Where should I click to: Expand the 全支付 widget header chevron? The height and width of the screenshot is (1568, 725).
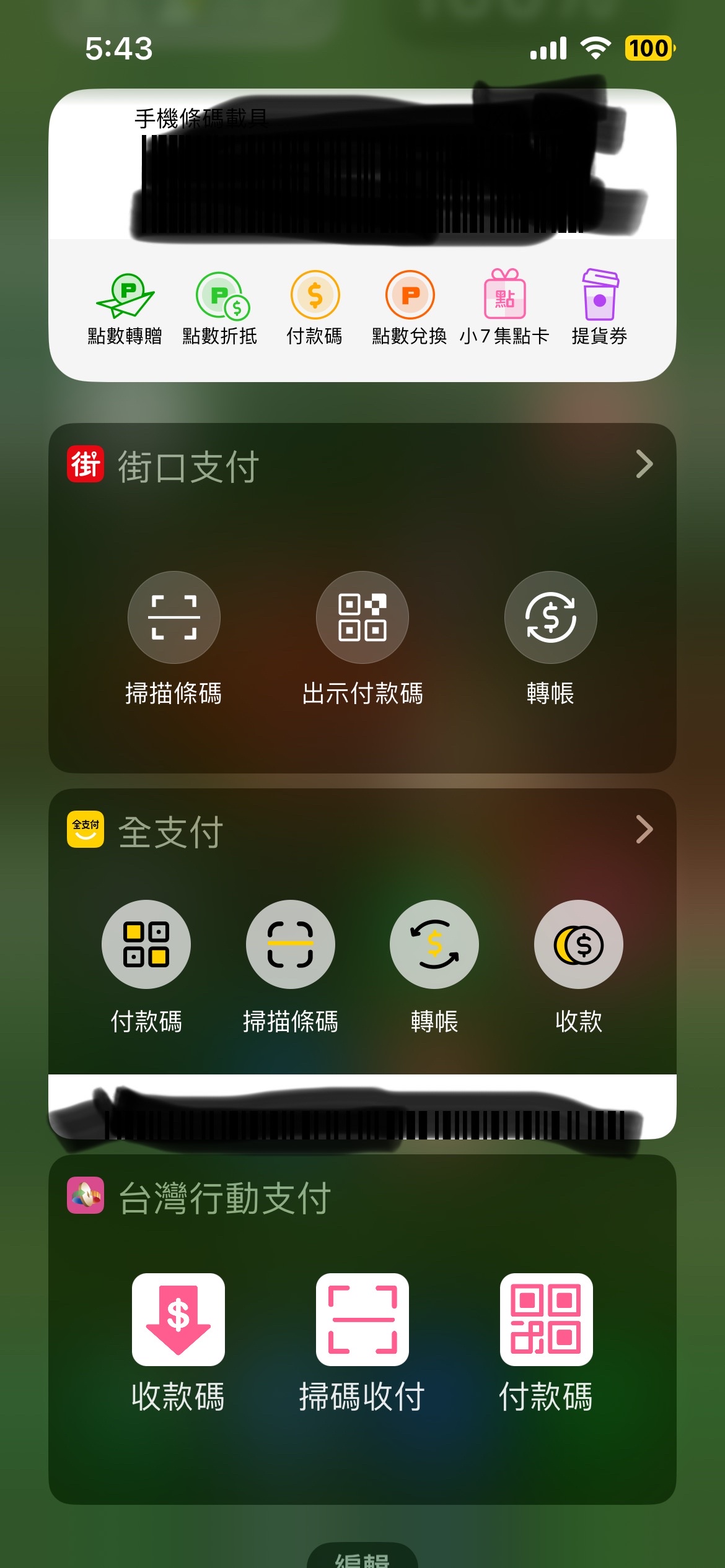(x=644, y=830)
